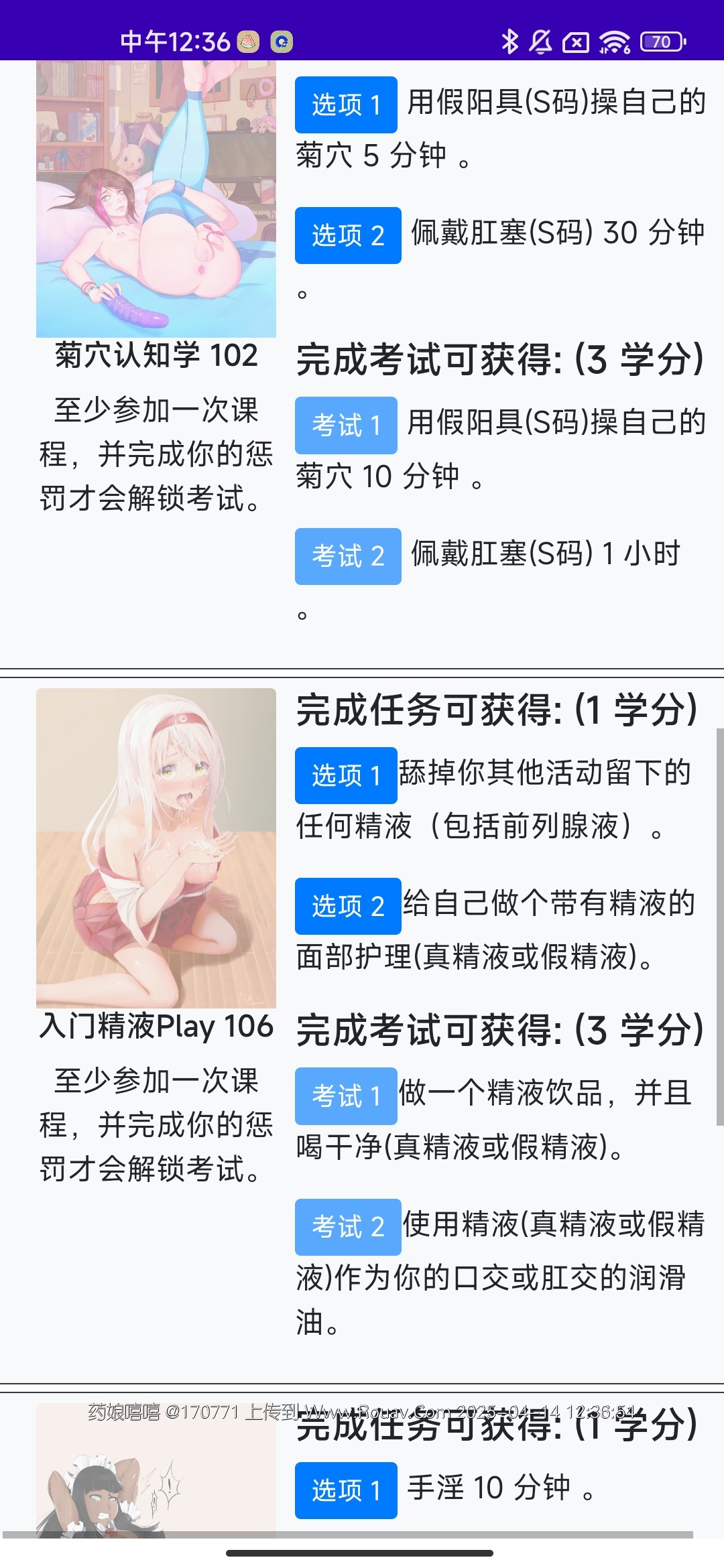Tap 考试 1 under course 102
Image resolution: width=724 pixels, height=1568 pixels.
346,426
